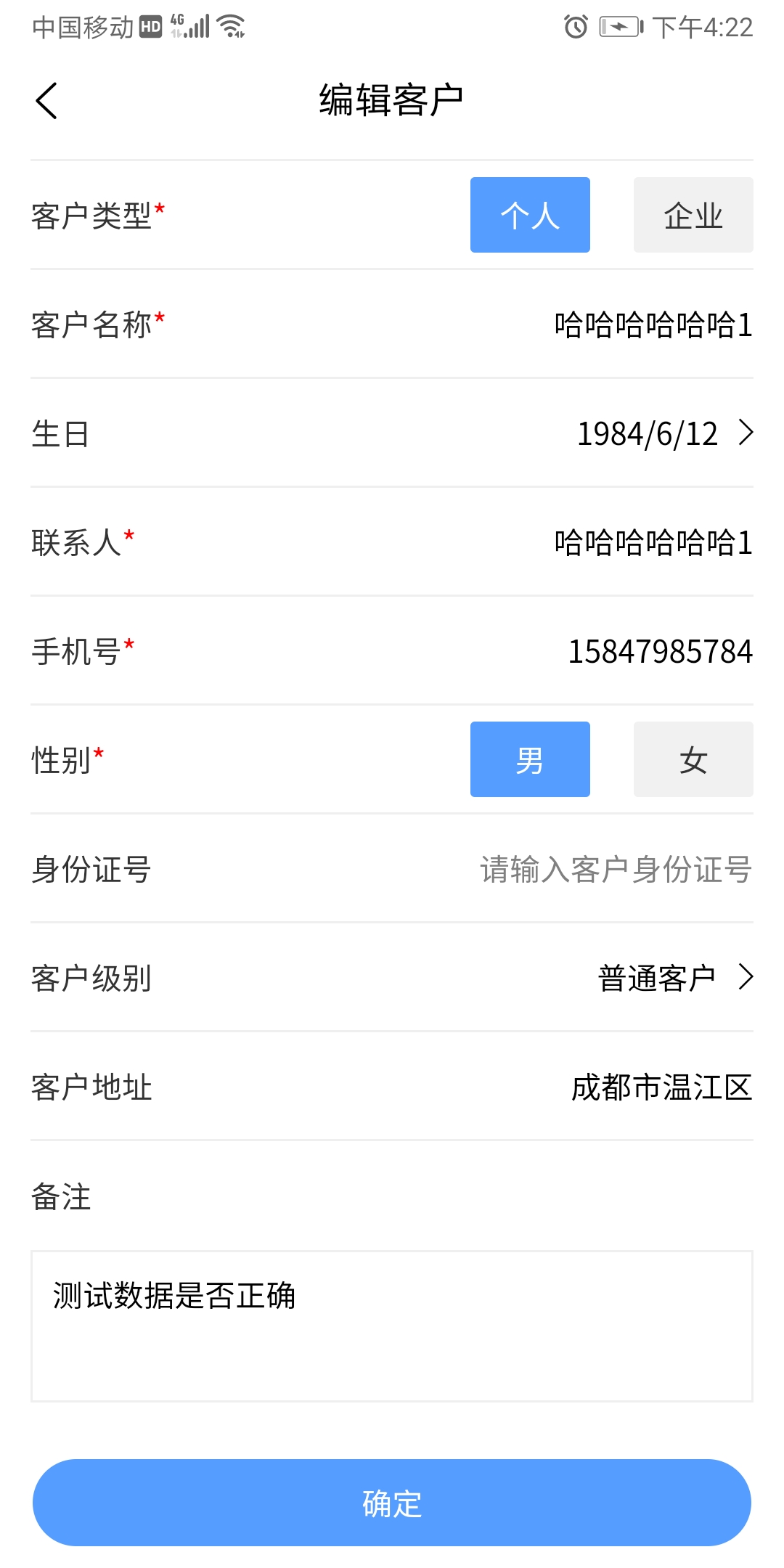The image size is (784, 1568).
Task: Edit the 备注 text box
Action: pos(392,1326)
